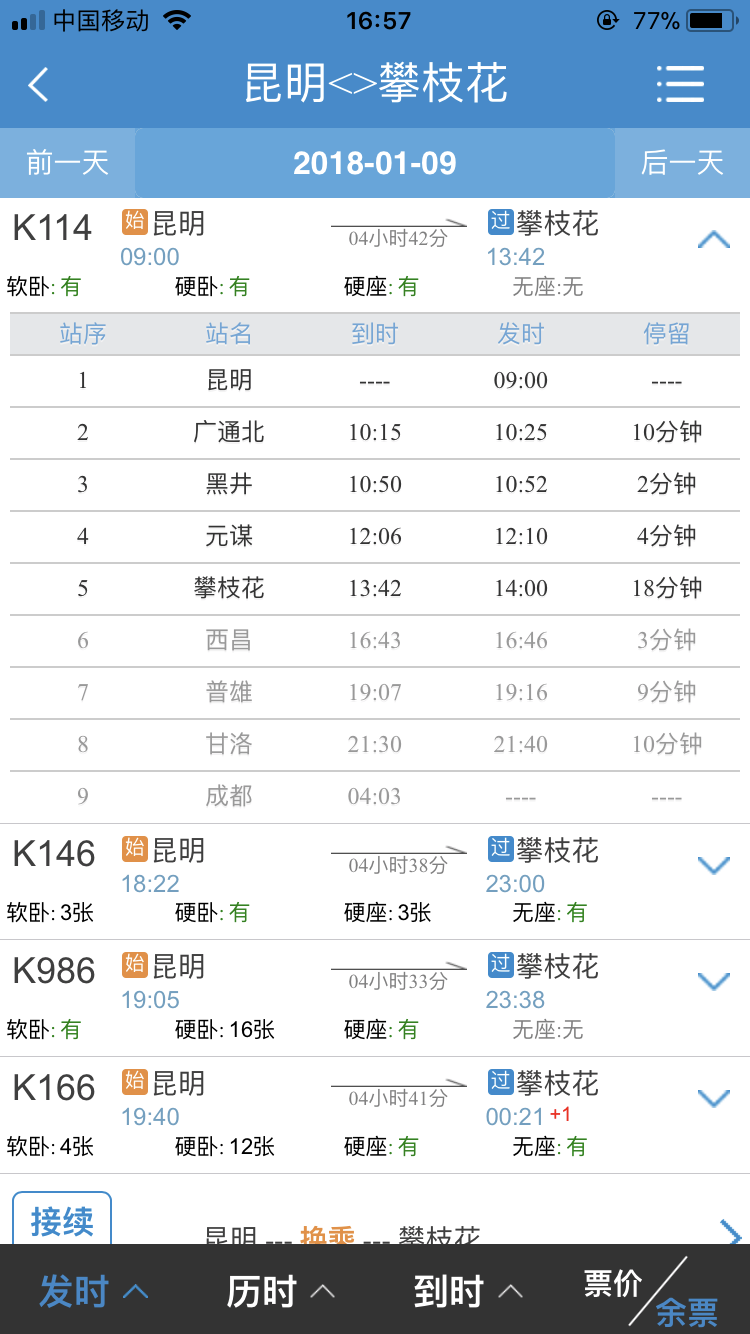Open the list menu icon at top right
This screenshot has height=1334, width=750.
[x=681, y=84]
